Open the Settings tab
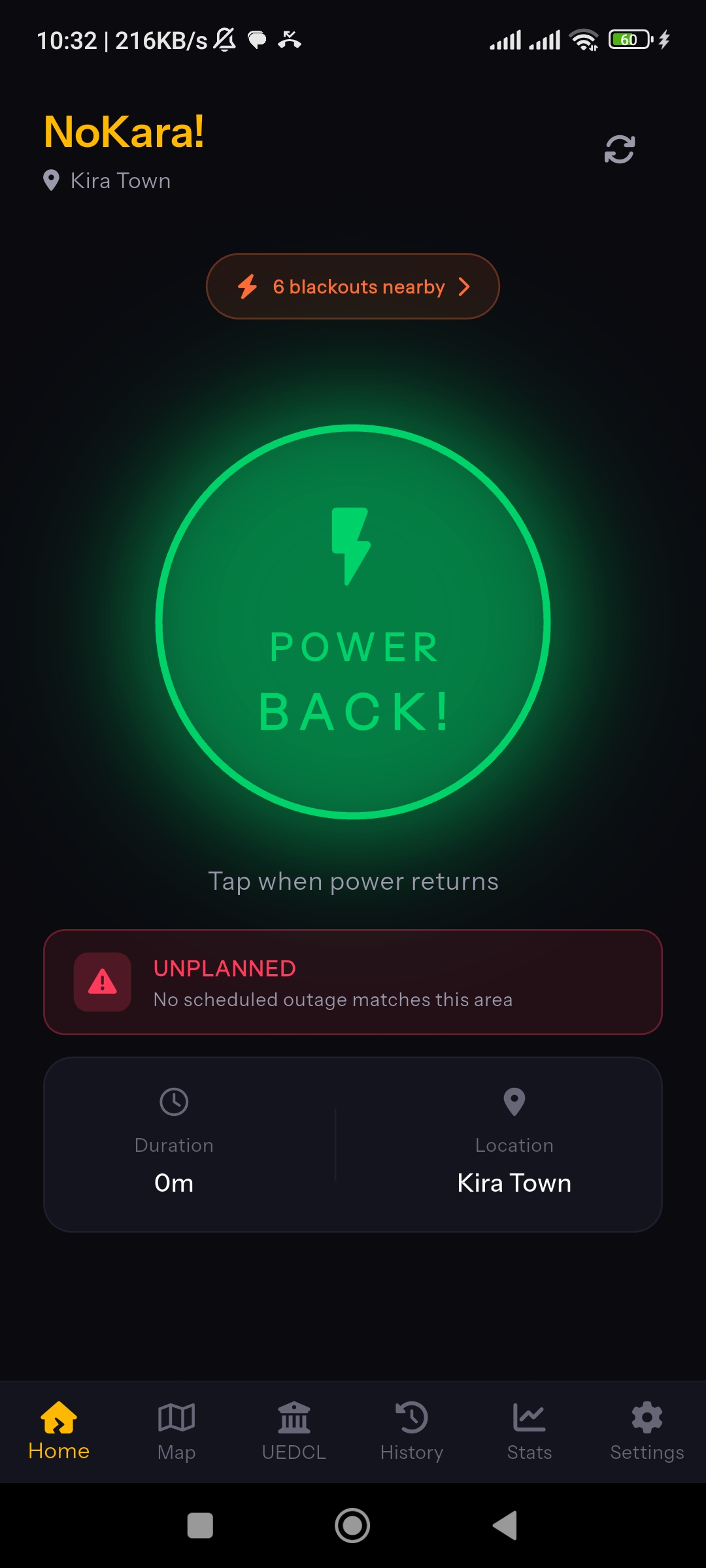 tap(647, 1431)
